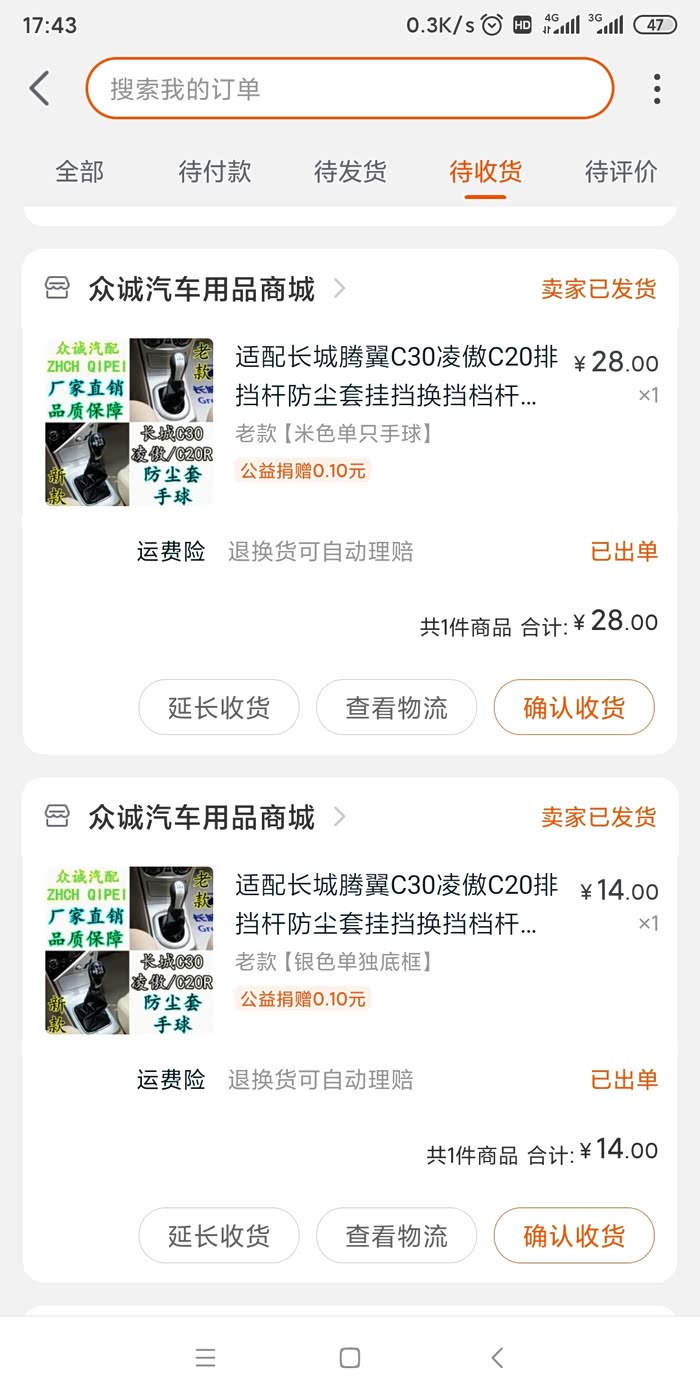The height and width of the screenshot is (1400, 700).
Task: View 查看物流 for the ¥14.00 order
Action: click(396, 1236)
